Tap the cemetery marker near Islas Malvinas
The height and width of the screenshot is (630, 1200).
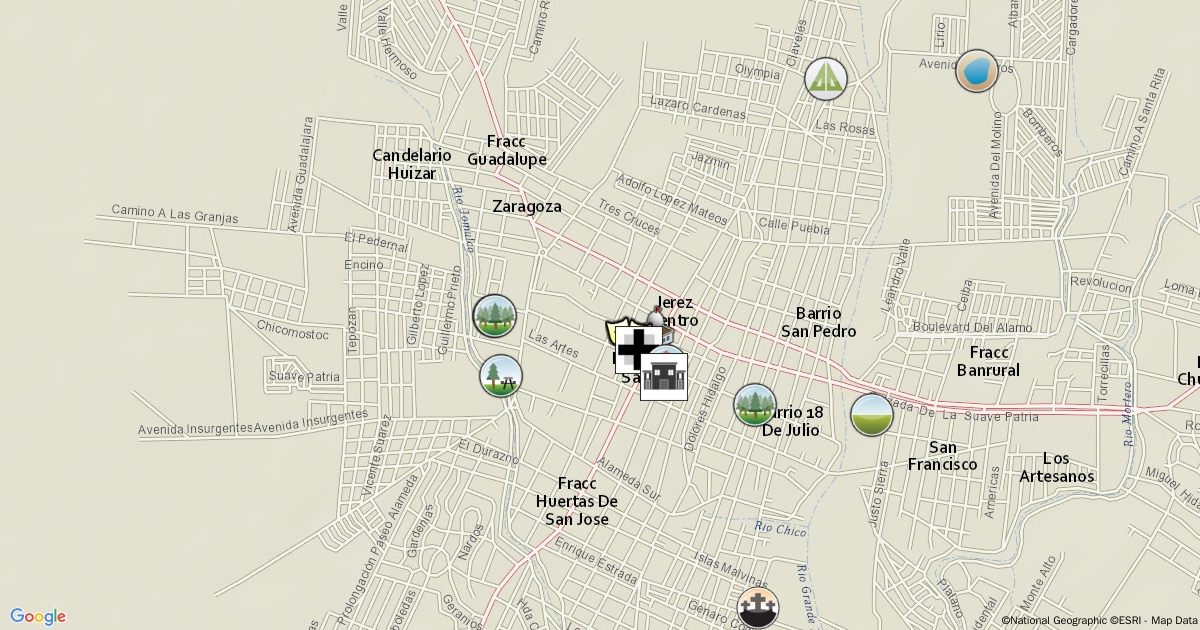(758, 607)
